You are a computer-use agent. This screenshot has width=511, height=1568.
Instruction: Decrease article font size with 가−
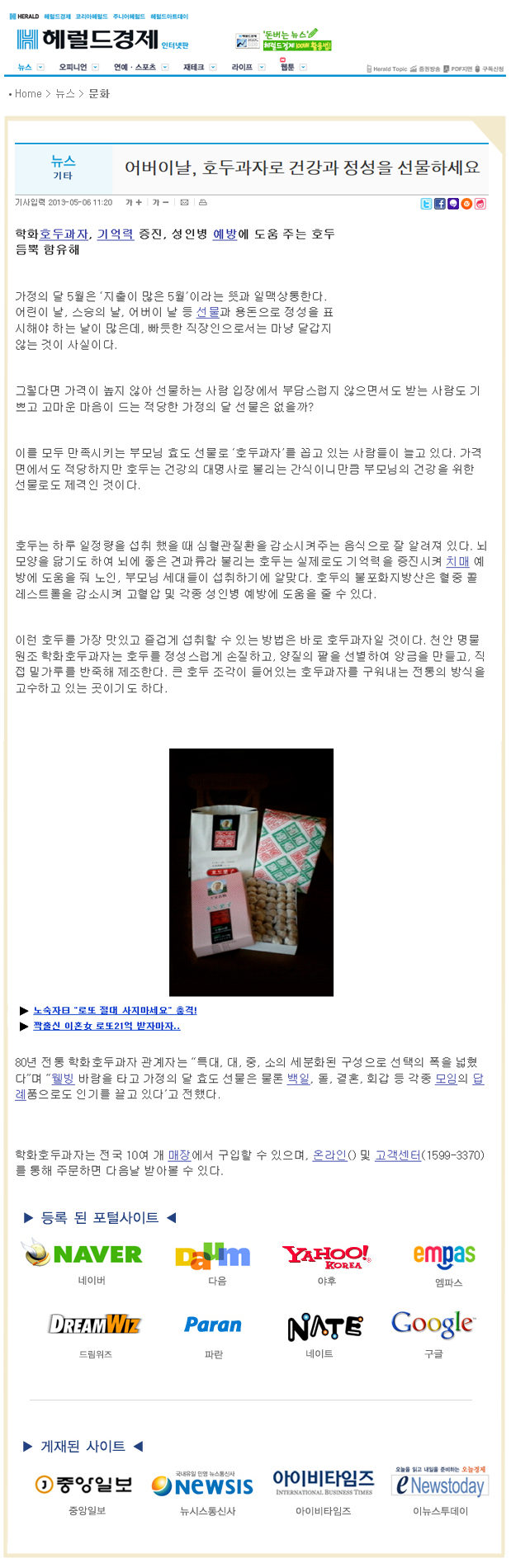click(x=160, y=202)
